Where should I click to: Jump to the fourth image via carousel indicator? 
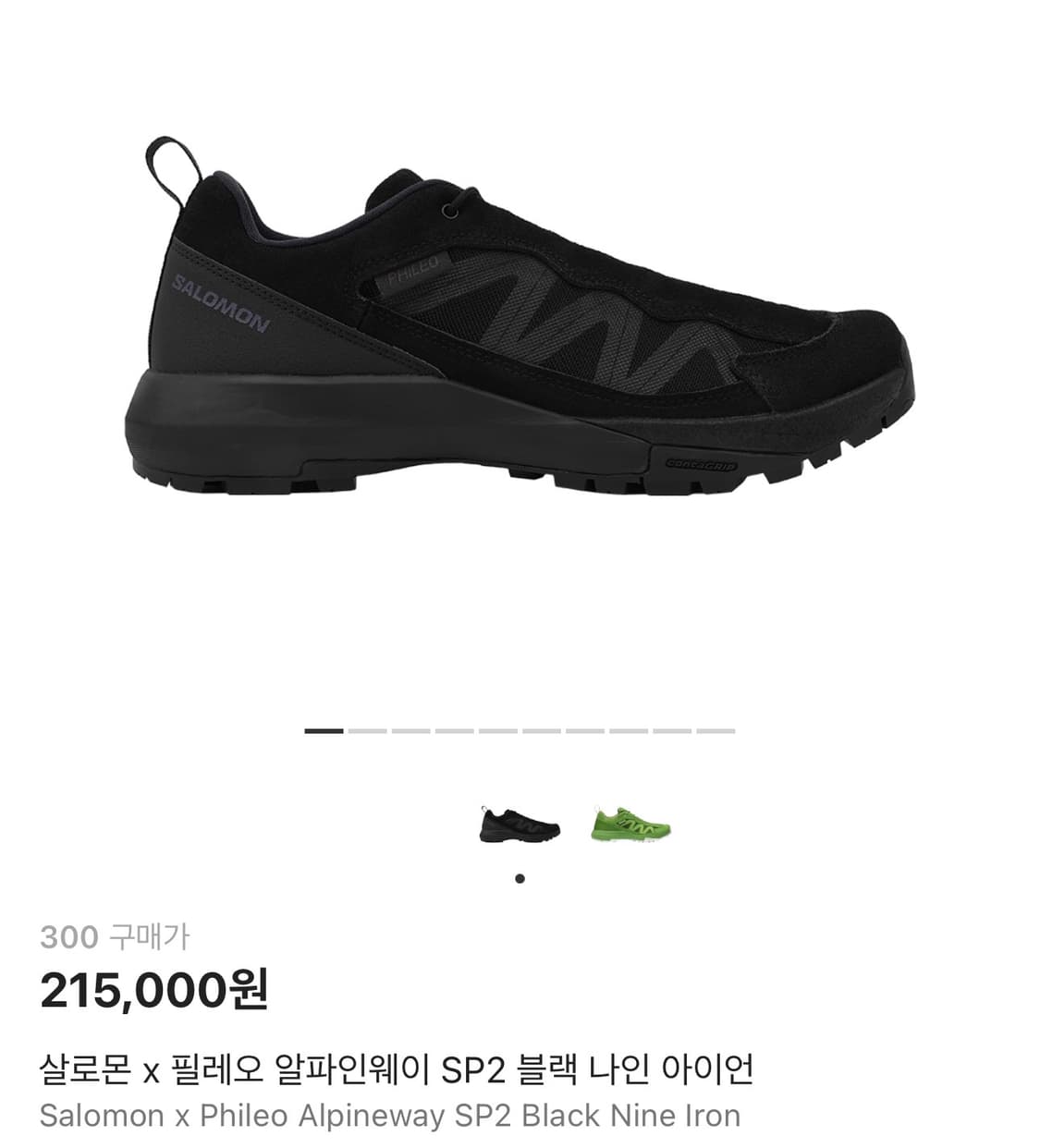coord(454,730)
